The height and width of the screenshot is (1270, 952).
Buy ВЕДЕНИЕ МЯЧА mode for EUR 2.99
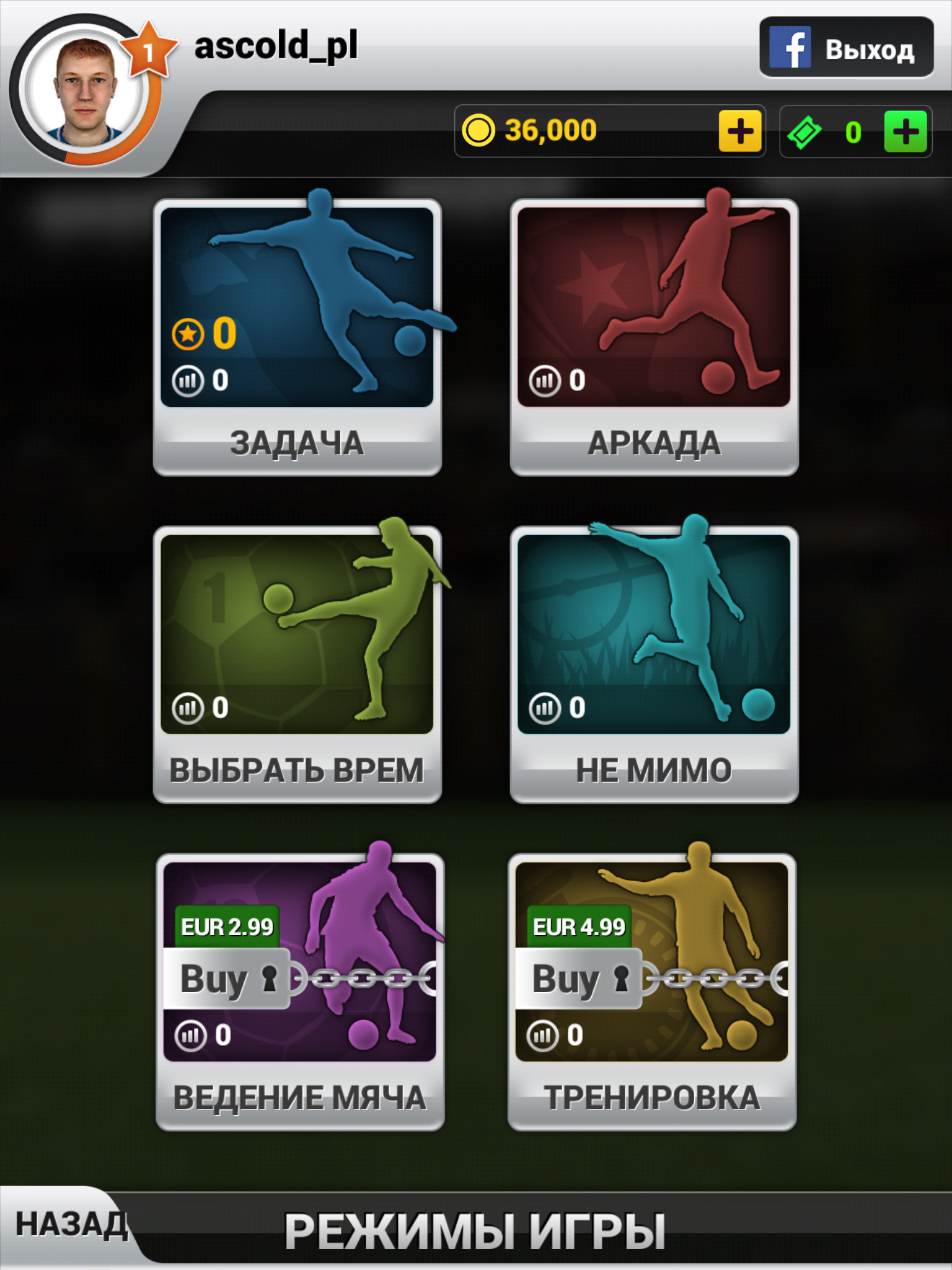click(226, 979)
